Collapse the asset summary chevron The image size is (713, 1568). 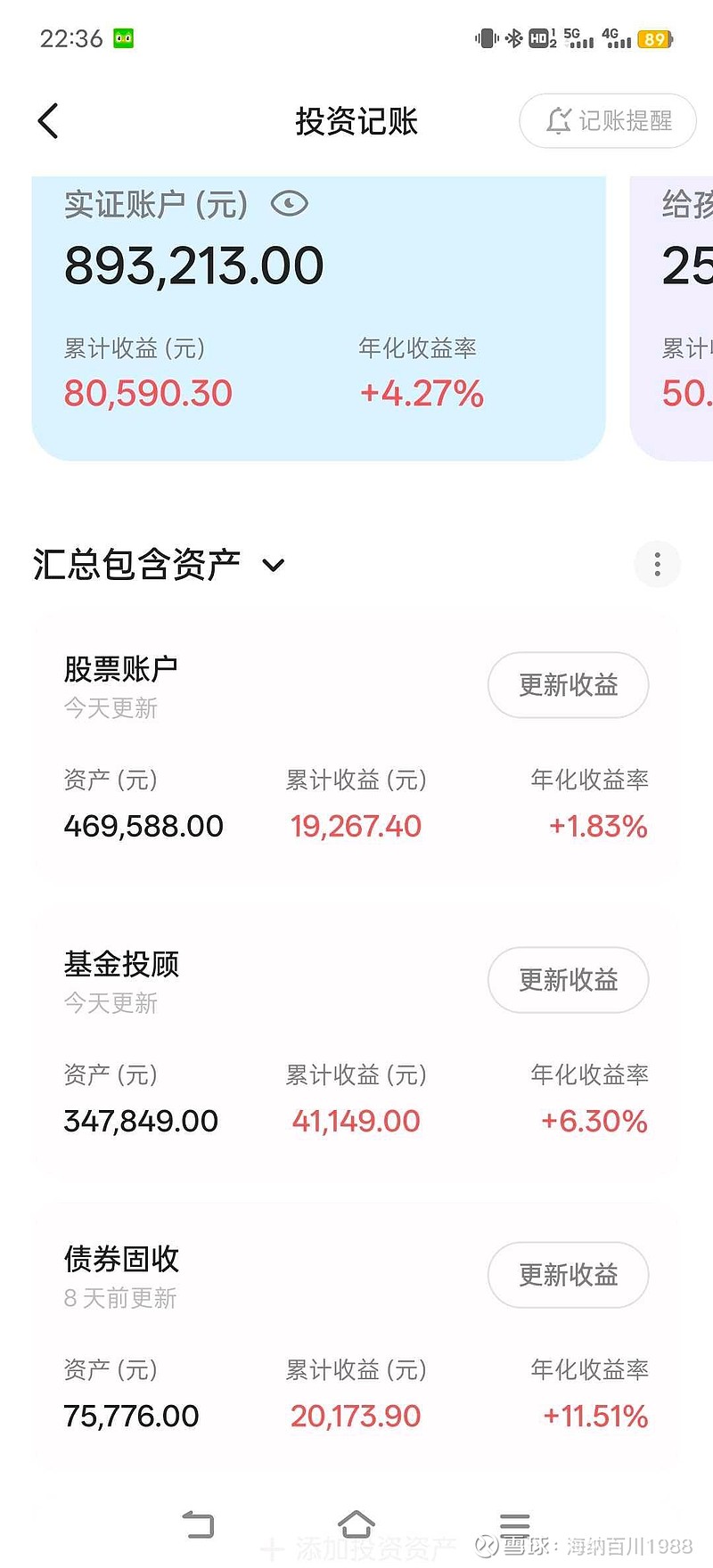click(274, 565)
